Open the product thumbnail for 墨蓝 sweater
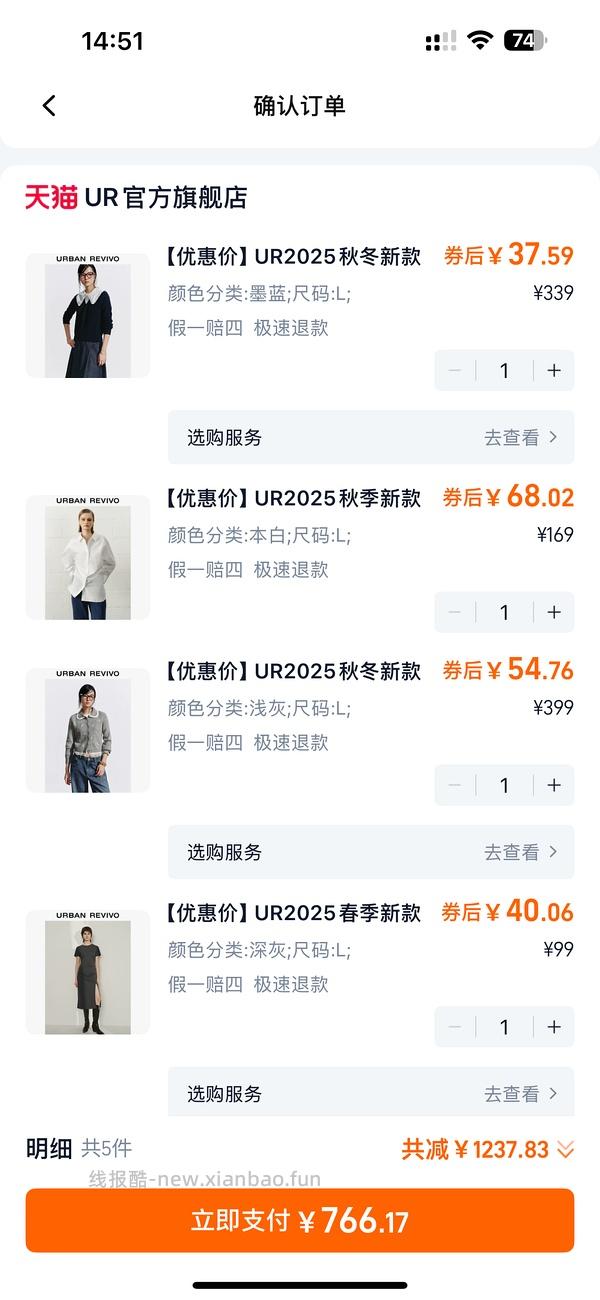 pyautogui.click(x=88, y=316)
